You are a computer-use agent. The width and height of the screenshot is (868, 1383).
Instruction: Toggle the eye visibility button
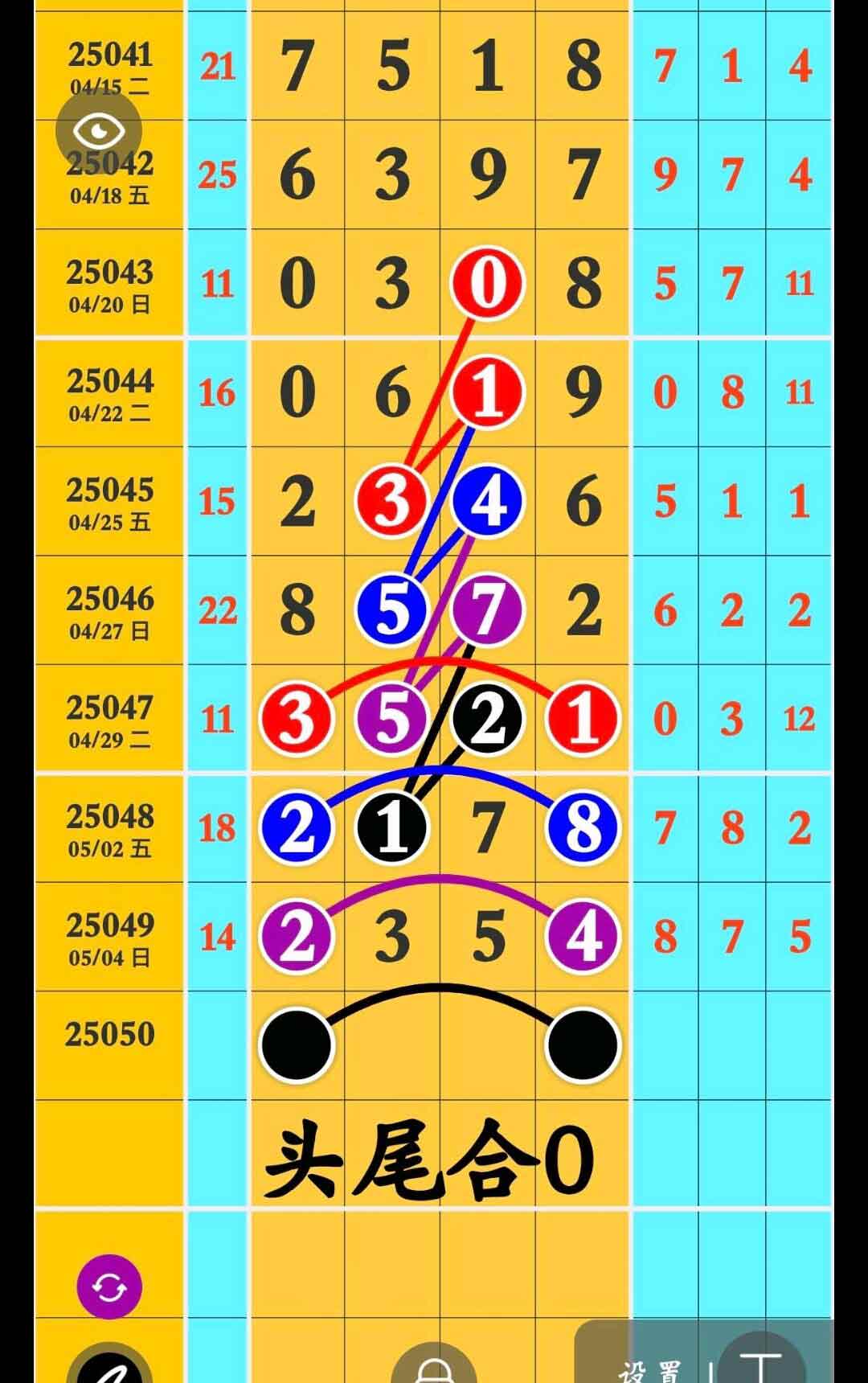[99, 131]
